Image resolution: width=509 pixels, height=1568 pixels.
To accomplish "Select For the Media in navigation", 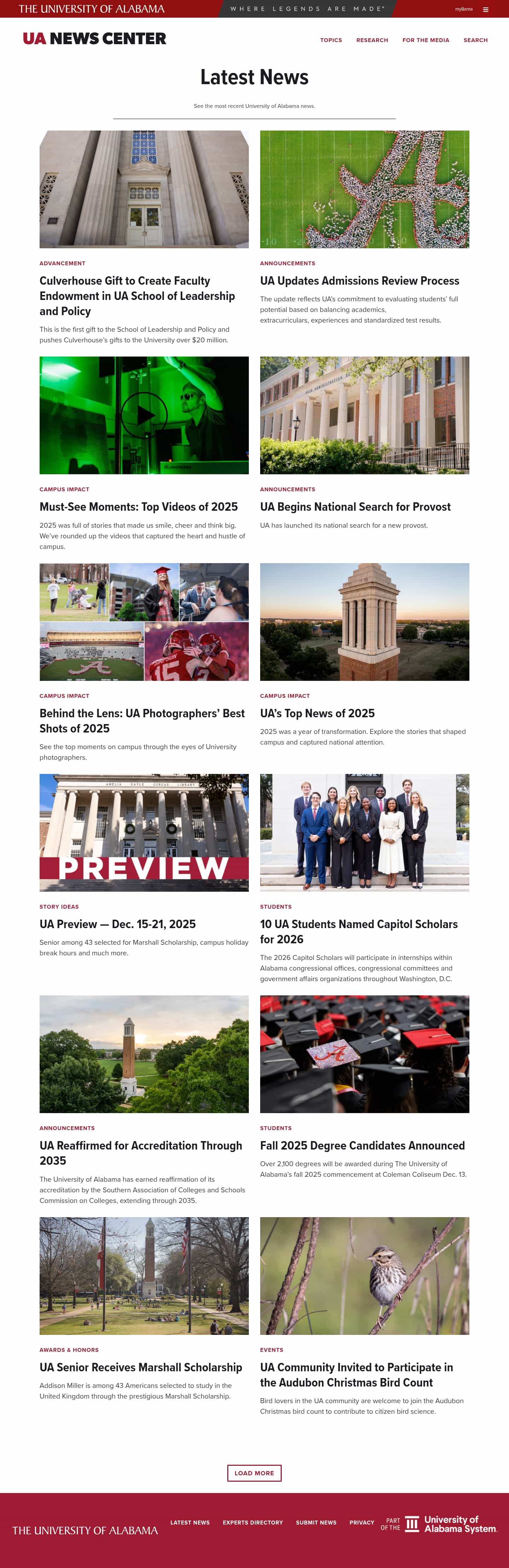I will pyautogui.click(x=425, y=40).
